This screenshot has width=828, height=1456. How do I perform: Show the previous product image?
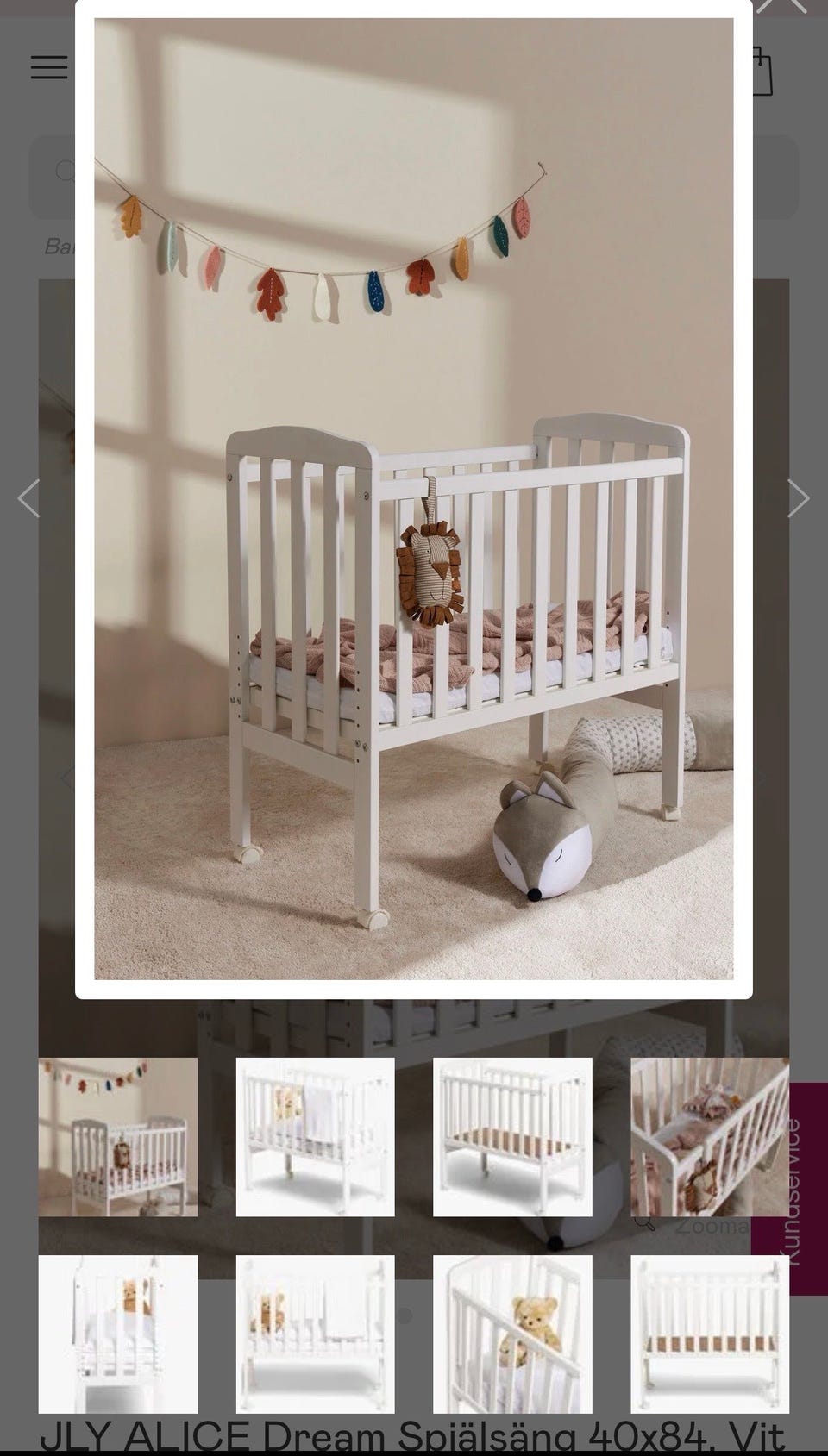coord(28,498)
